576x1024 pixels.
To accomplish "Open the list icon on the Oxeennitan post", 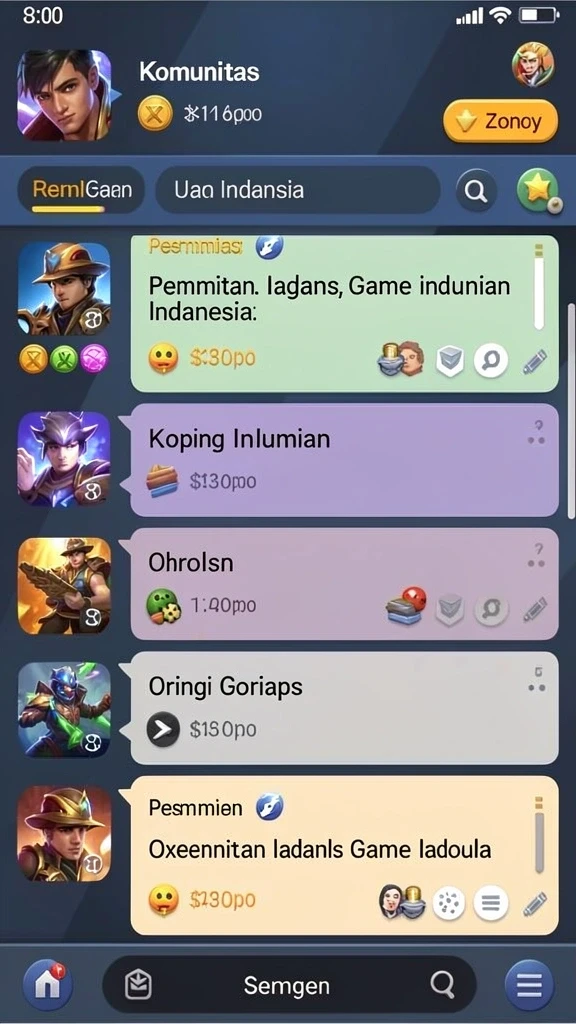I will [x=491, y=903].
